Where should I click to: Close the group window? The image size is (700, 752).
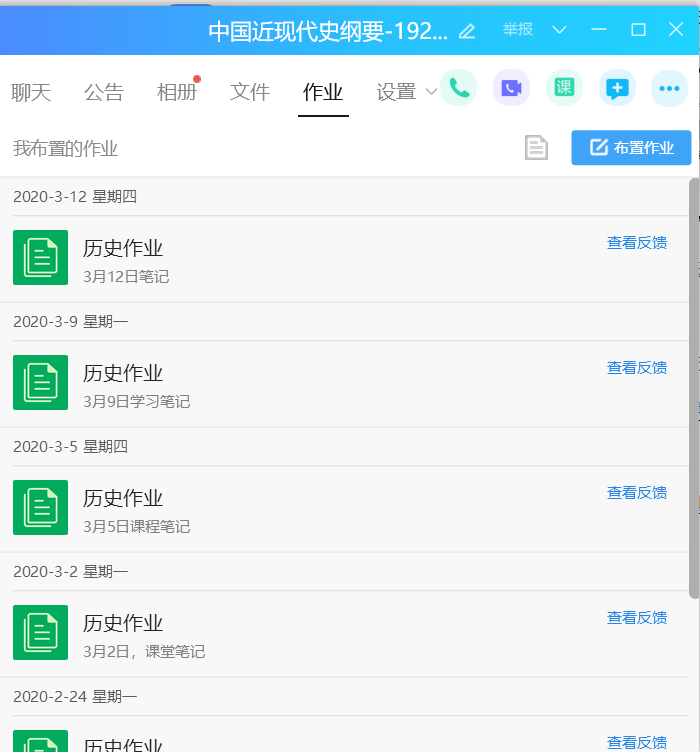pos(676,29)
